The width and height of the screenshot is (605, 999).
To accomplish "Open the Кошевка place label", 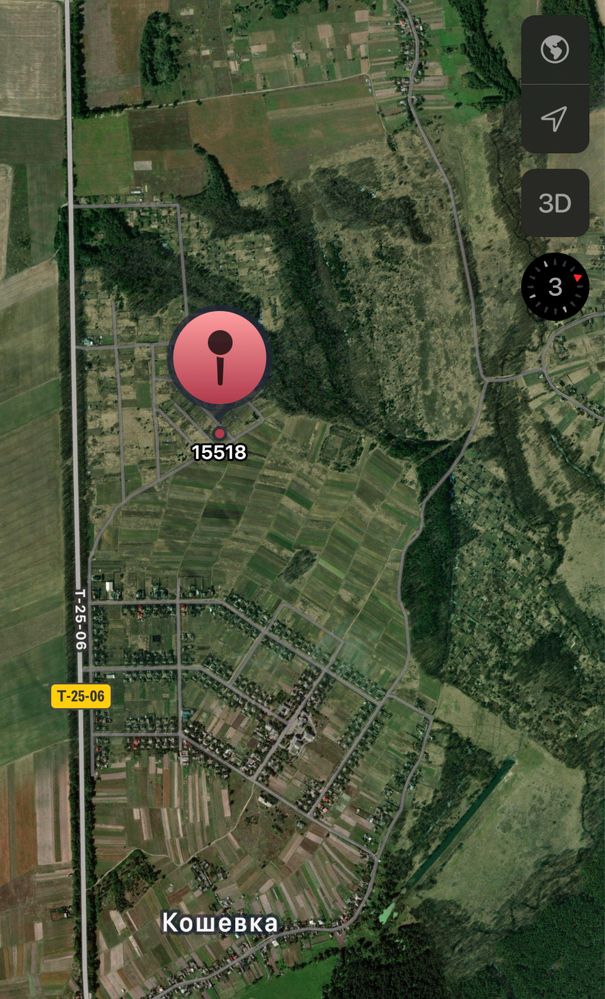I will coord(220,923).
